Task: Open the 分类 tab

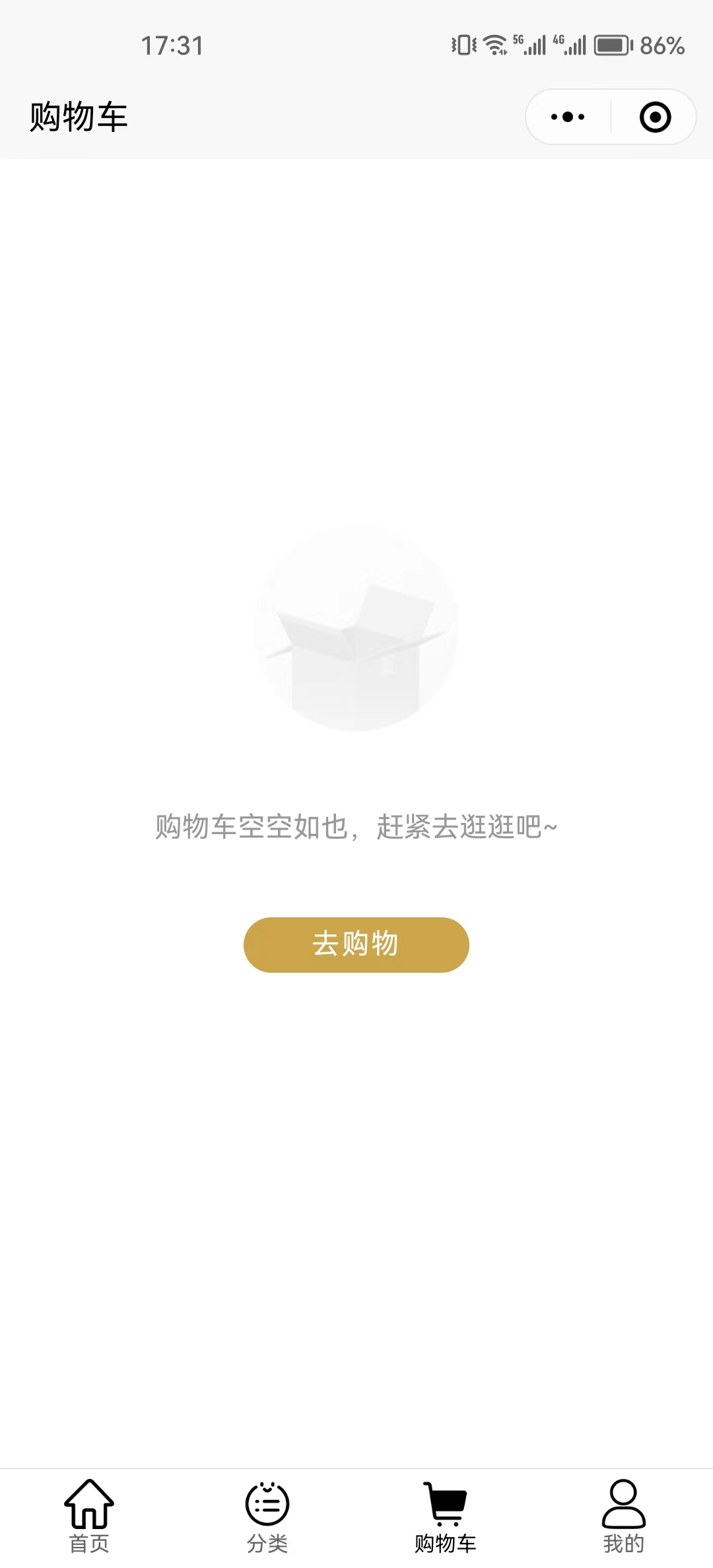Action: click(x=267, y=1516)
